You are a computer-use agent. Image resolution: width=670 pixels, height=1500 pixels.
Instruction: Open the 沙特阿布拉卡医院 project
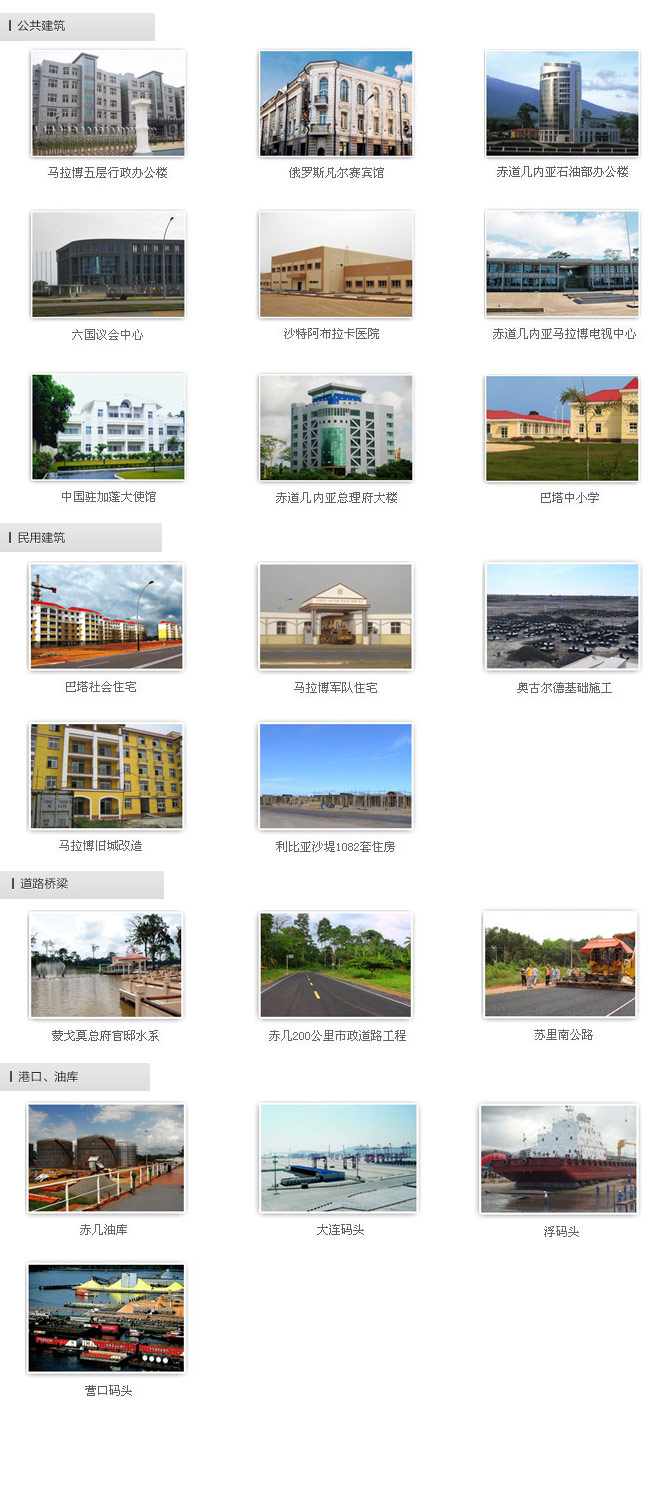pyautogui.click(x=336, y=265)
